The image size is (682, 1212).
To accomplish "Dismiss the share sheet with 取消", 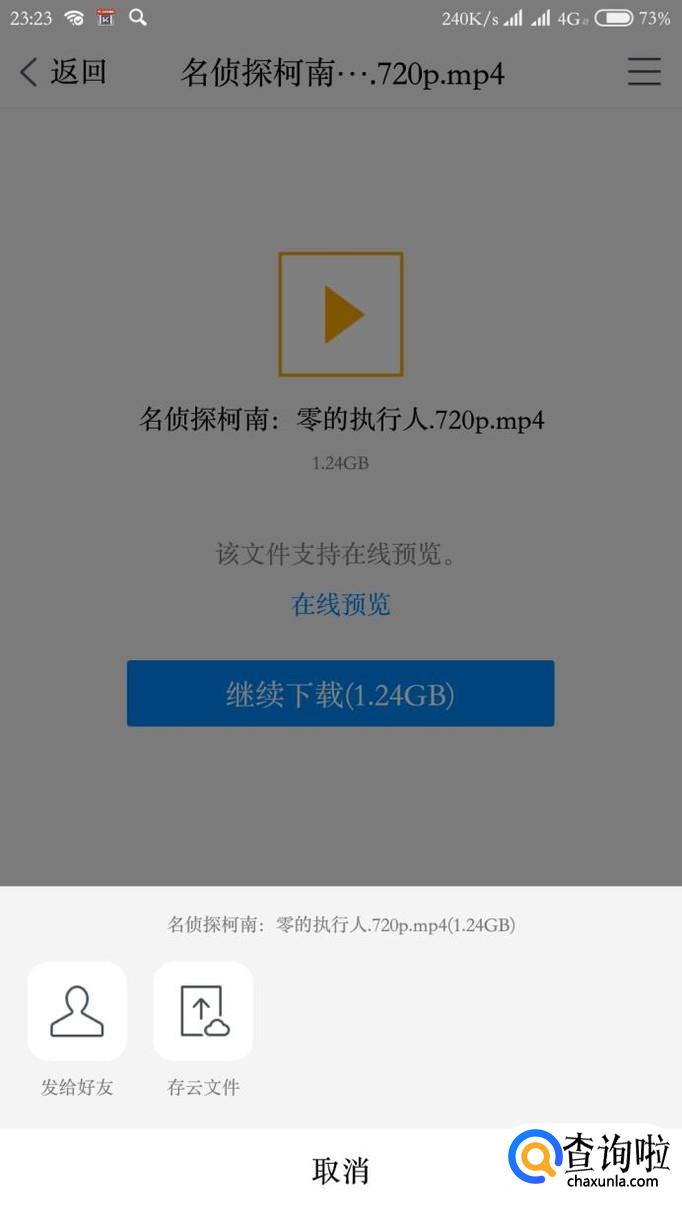I will tap(340, 1170).
